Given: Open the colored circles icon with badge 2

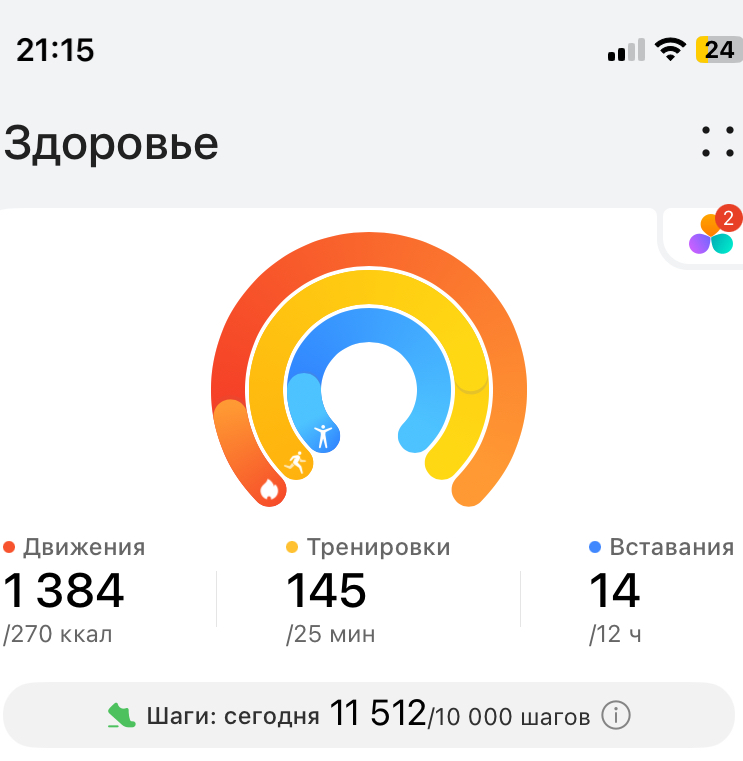Looking at the screenshot, I should click(x=711, y=235).
